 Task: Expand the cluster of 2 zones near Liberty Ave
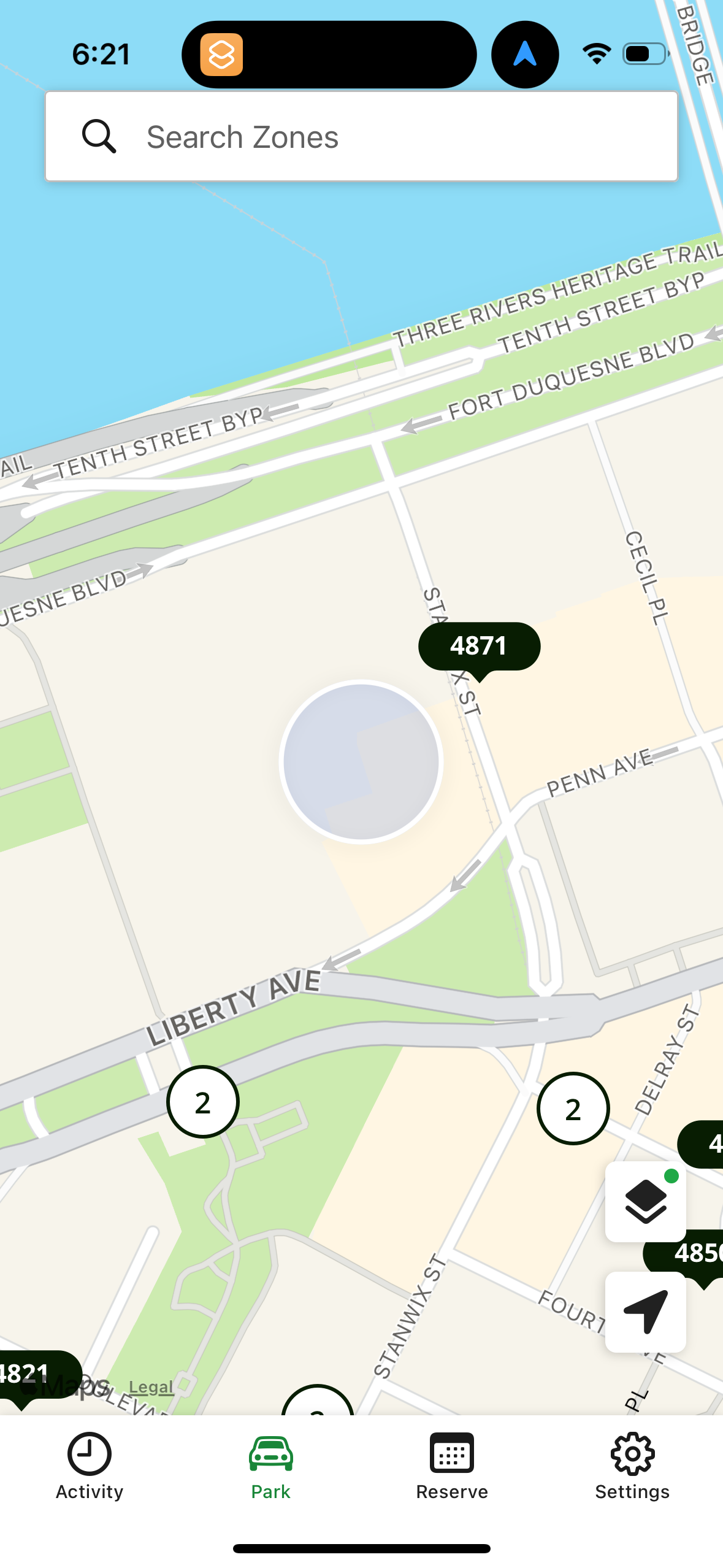point(202,1101)
